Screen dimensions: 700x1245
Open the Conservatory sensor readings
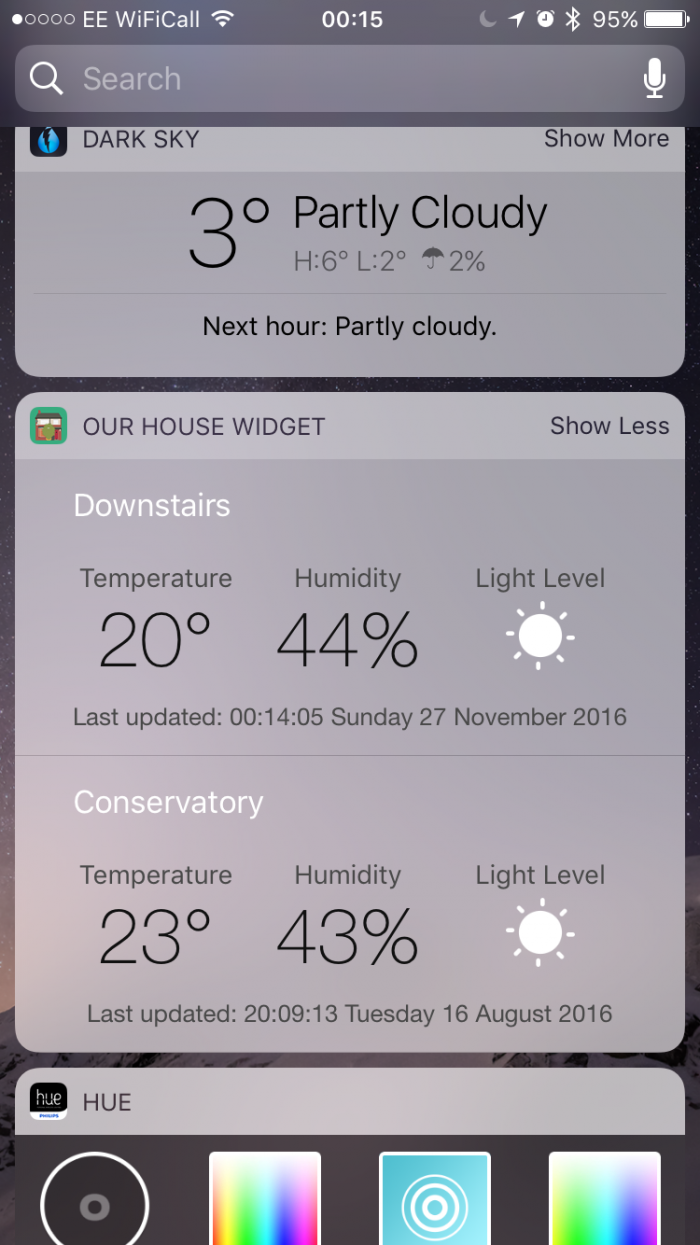tap(349, 904)
